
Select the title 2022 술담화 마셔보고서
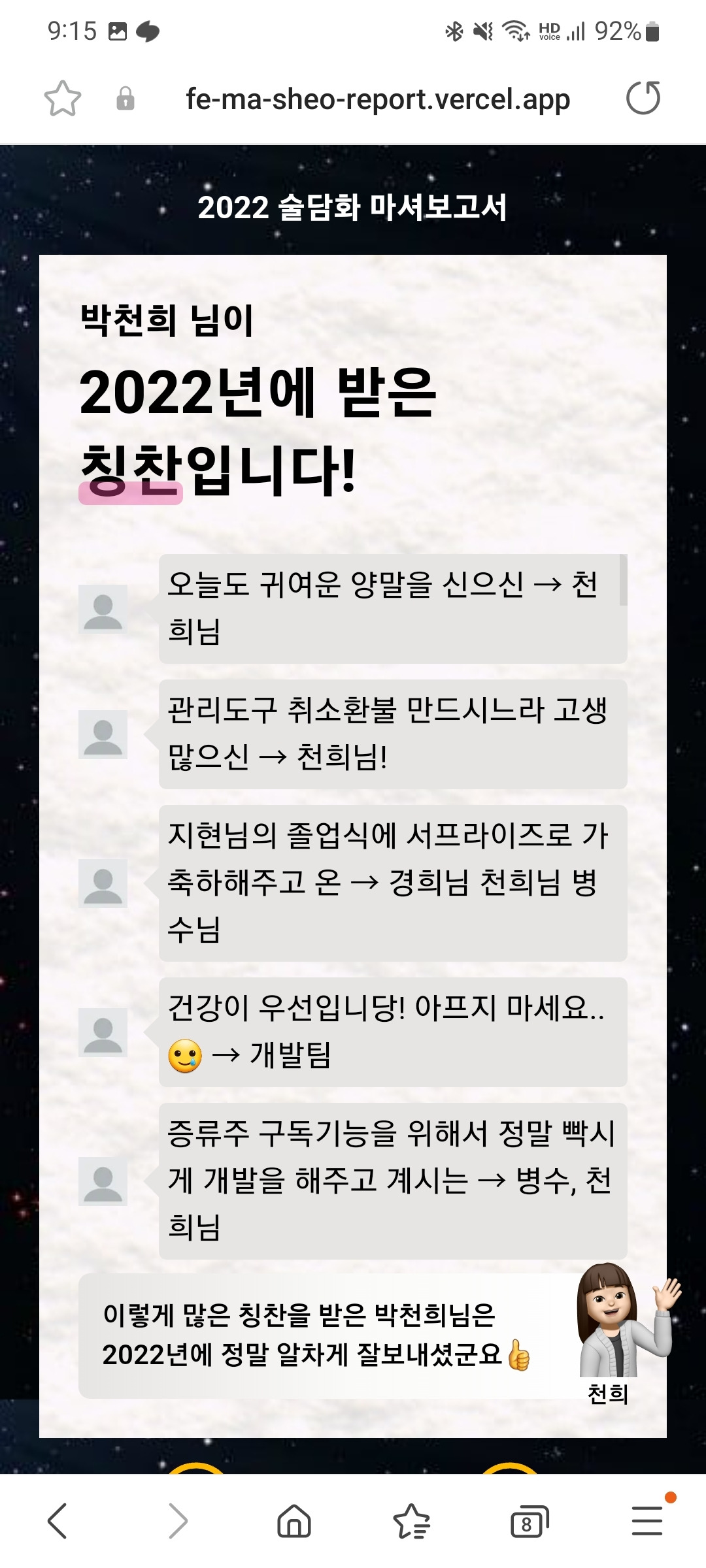tap(353, 207)
